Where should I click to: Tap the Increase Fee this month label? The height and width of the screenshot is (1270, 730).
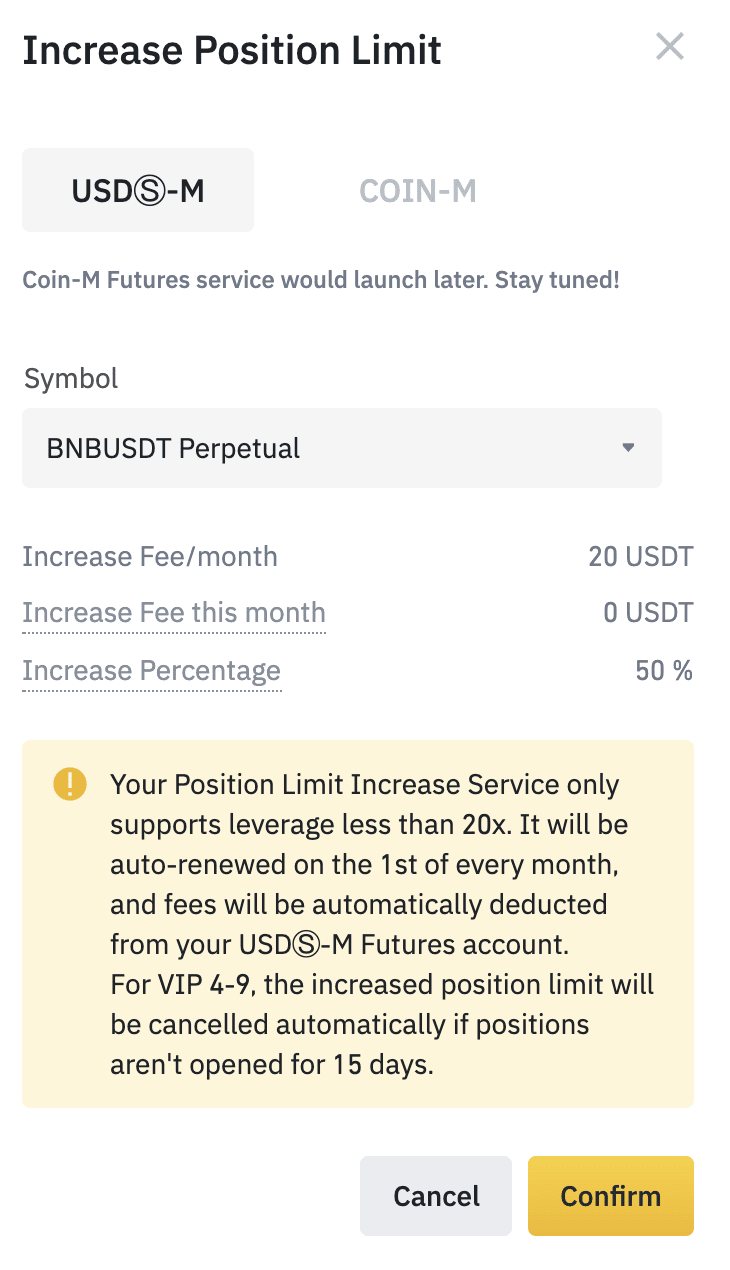(x=174, y=612)
